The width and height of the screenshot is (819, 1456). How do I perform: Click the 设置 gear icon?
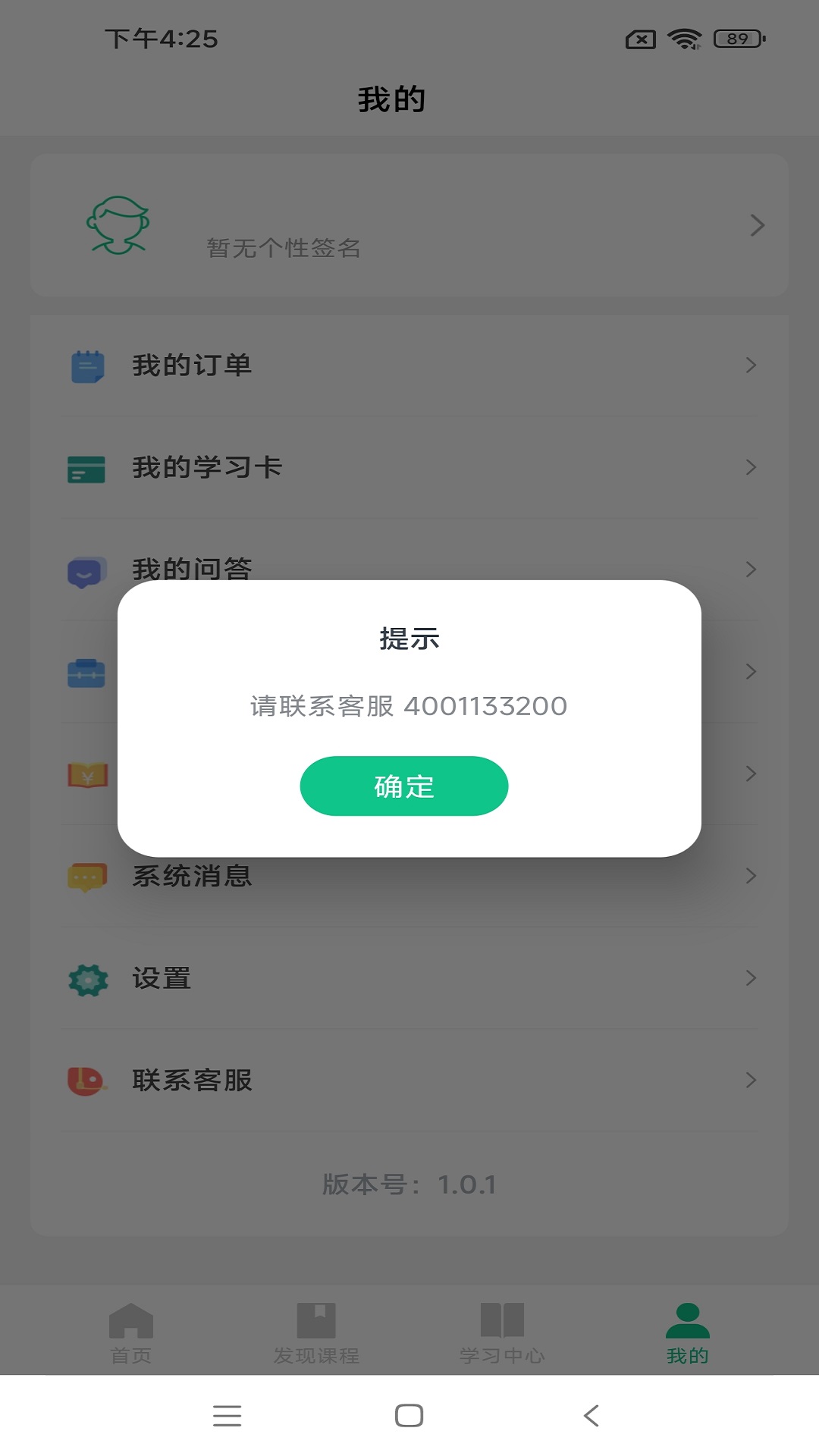pos(86,979)
